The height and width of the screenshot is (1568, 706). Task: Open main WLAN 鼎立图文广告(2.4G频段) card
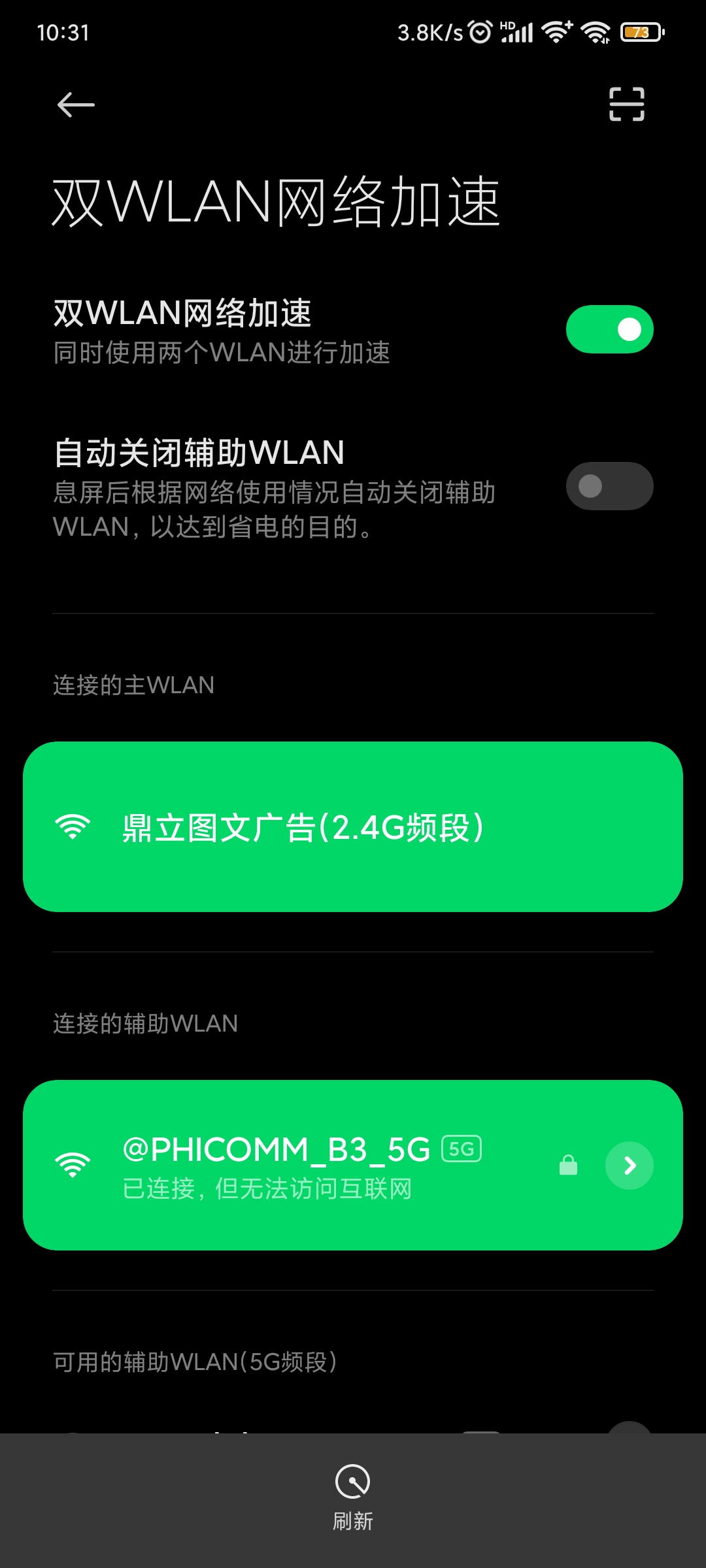(353, 826)
